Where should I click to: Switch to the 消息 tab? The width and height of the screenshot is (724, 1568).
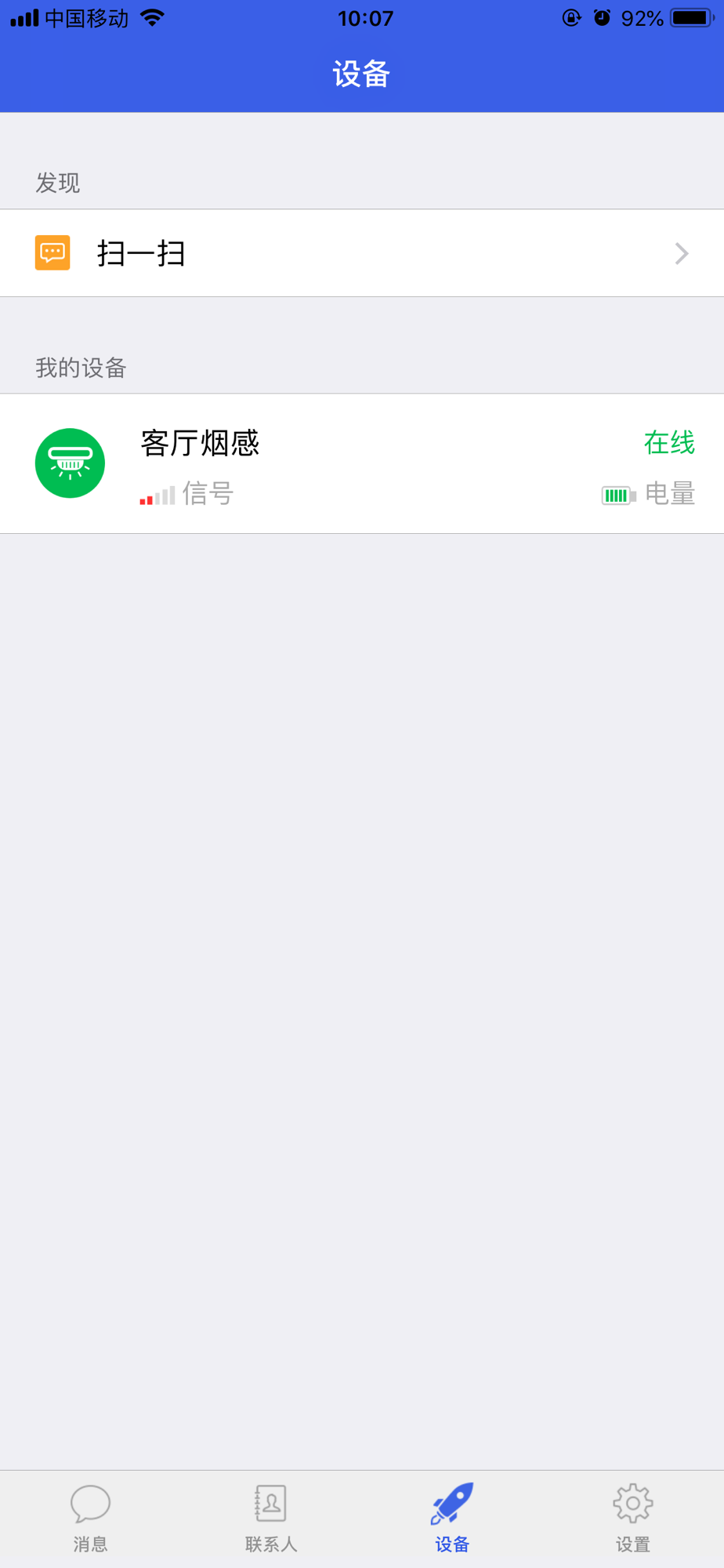click(x=90, y=1519)
